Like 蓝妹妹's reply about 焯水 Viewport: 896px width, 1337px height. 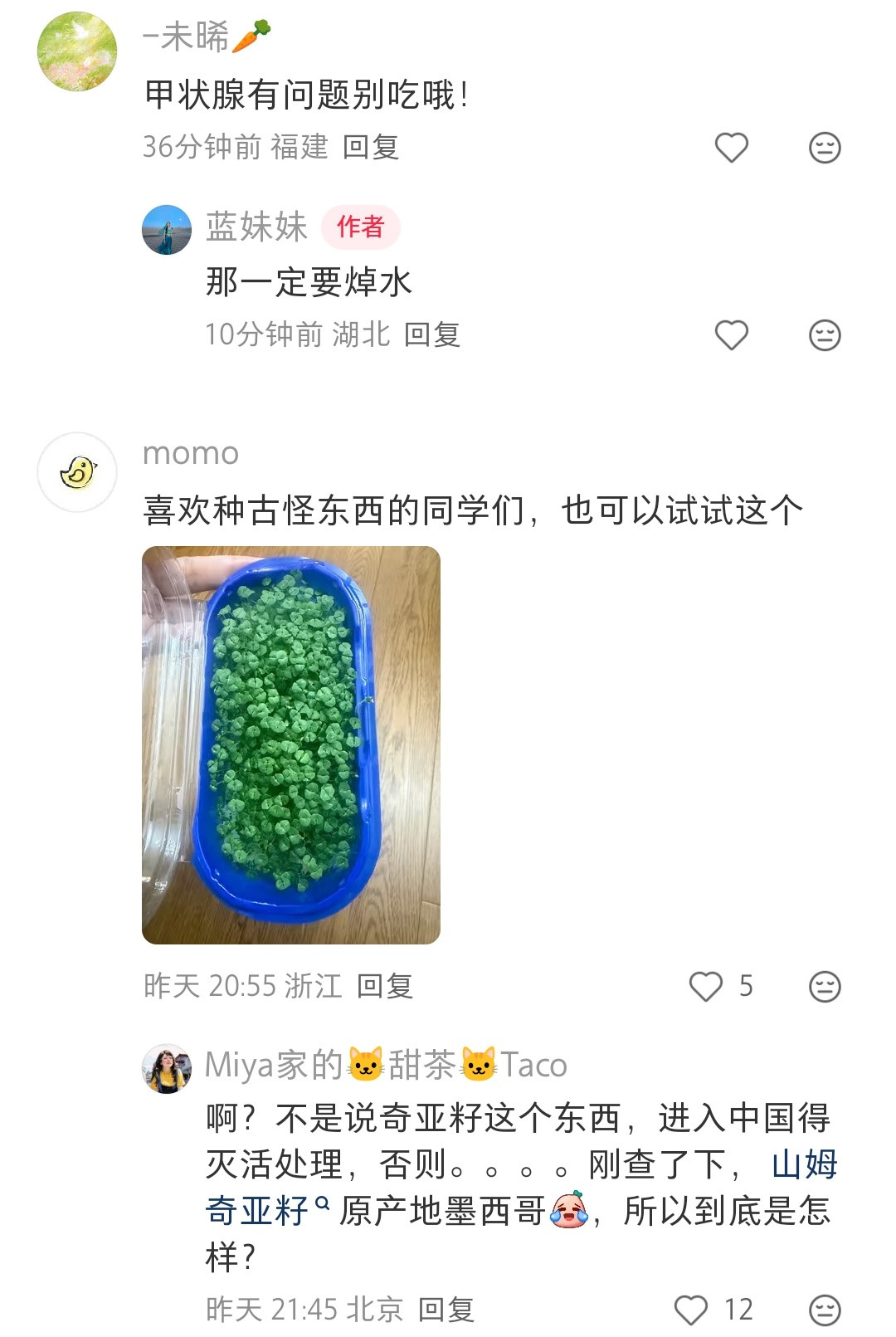tap(731, 335)
